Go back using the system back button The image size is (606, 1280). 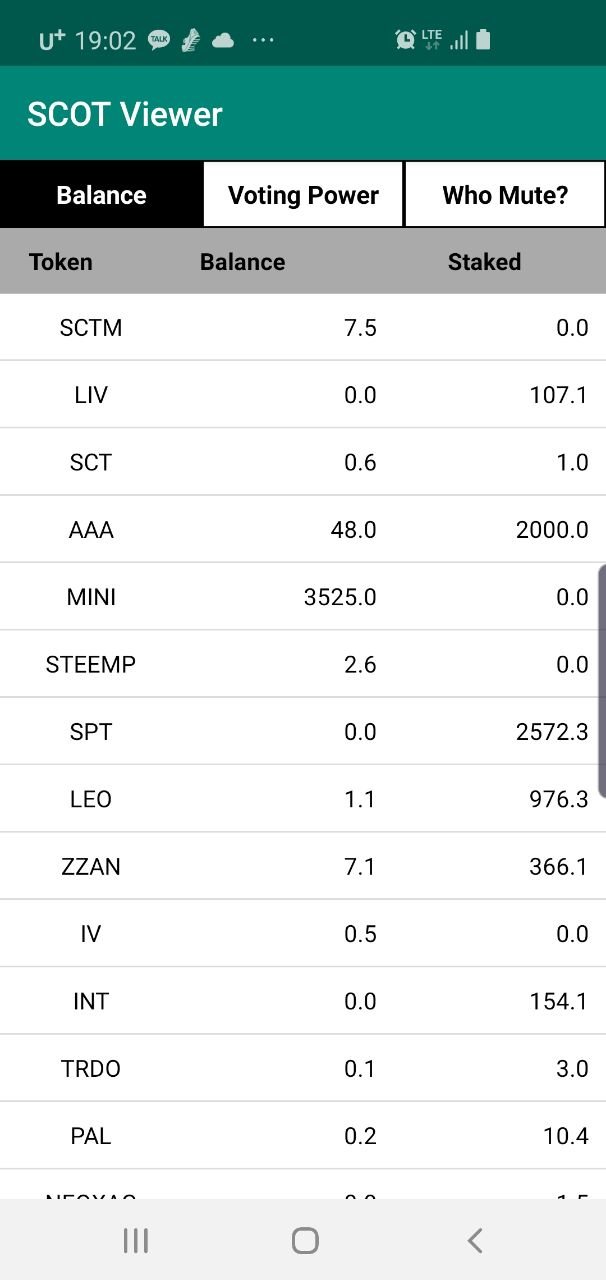pos(475,1241)
